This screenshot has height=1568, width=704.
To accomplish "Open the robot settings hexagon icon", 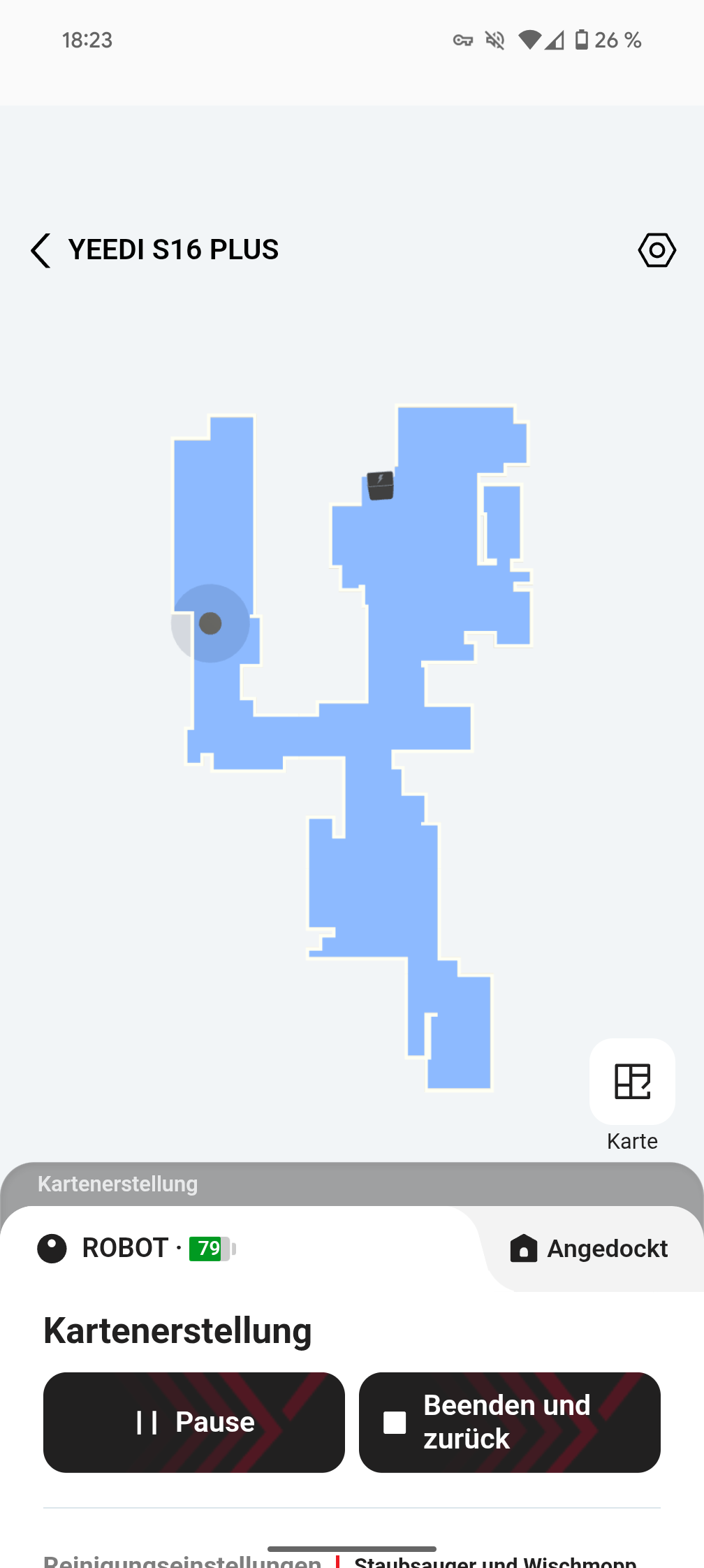I will [657, 250].
